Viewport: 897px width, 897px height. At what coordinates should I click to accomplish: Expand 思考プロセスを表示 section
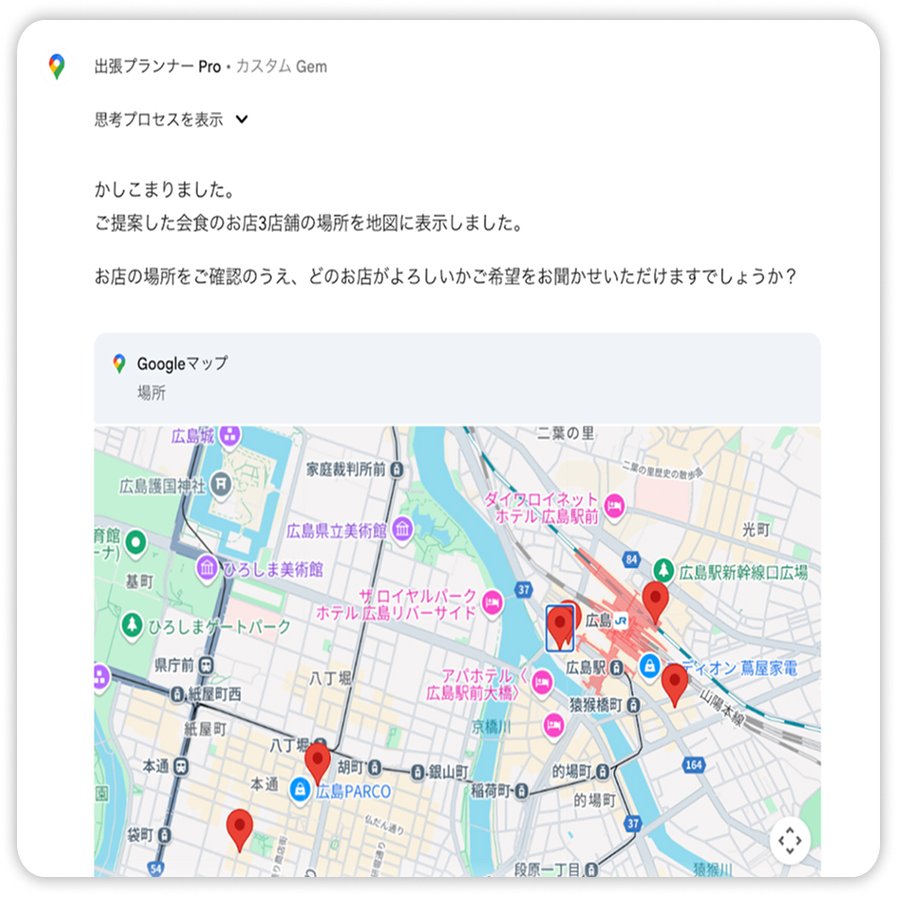coord(171,120)
